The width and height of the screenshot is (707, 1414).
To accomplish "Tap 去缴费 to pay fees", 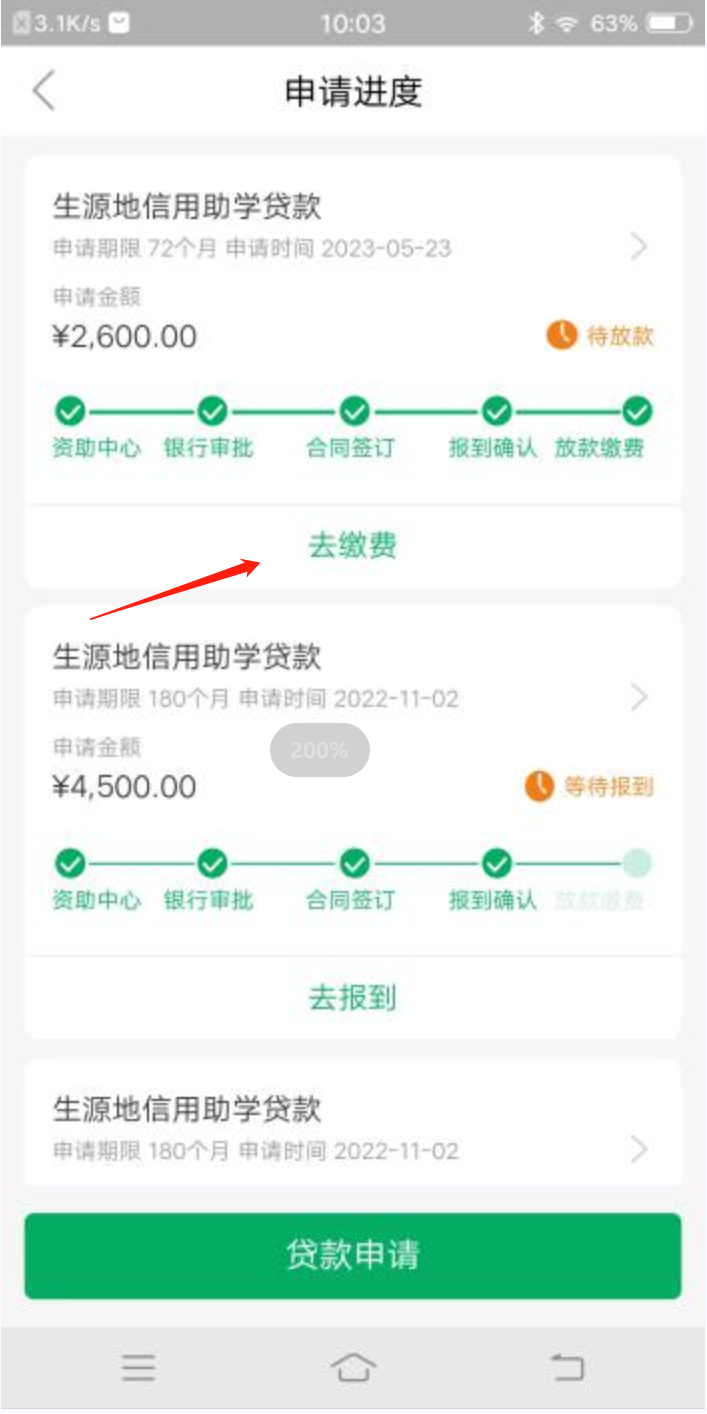I will click(x=352, y=546).
